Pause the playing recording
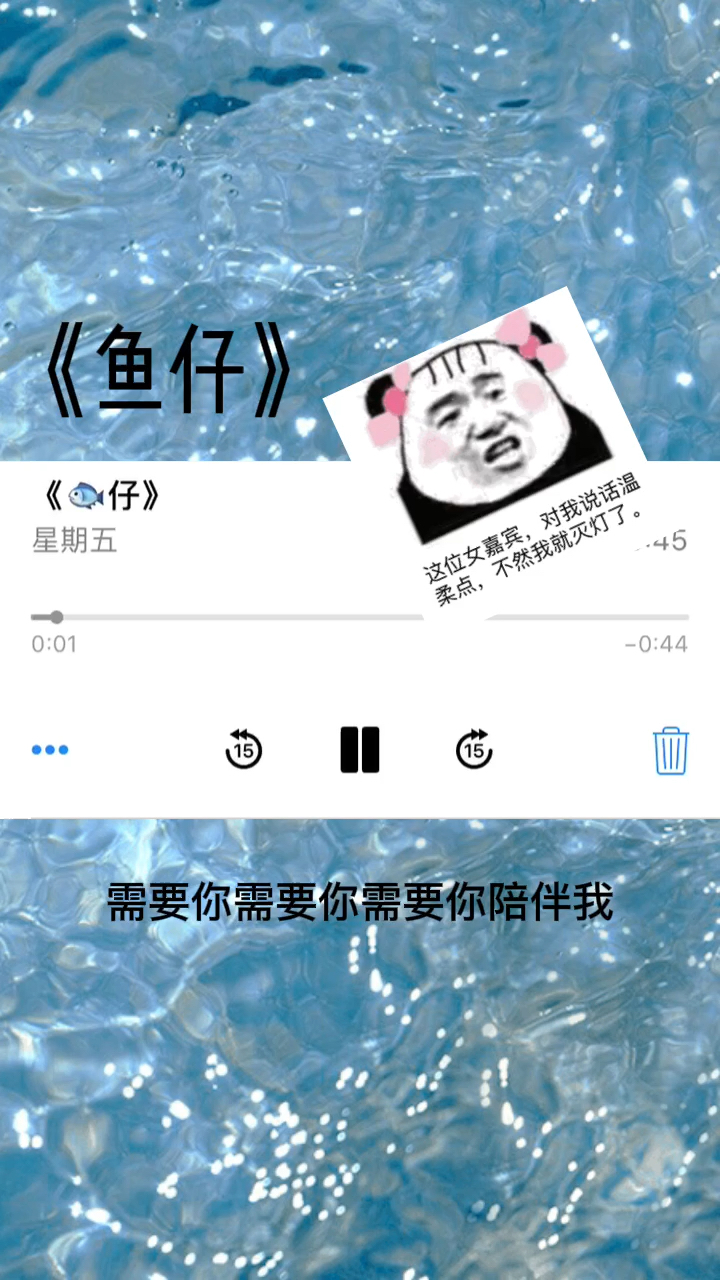 (x=359, y=750)
